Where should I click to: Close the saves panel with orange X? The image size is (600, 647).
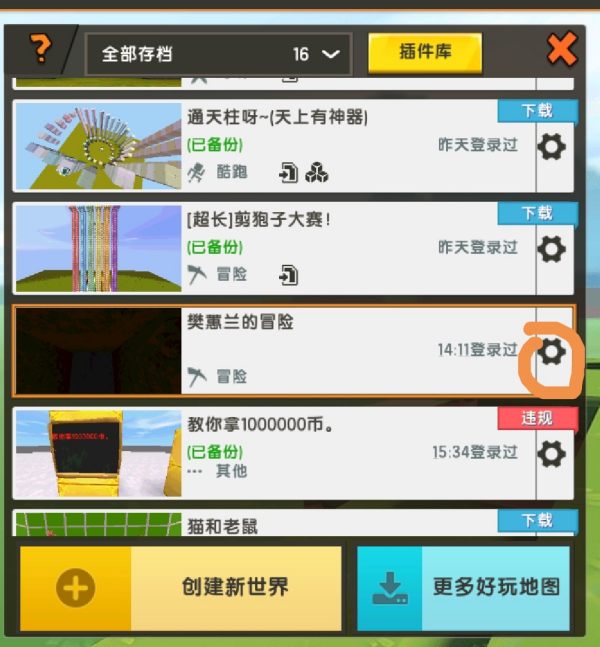point(562,49)
